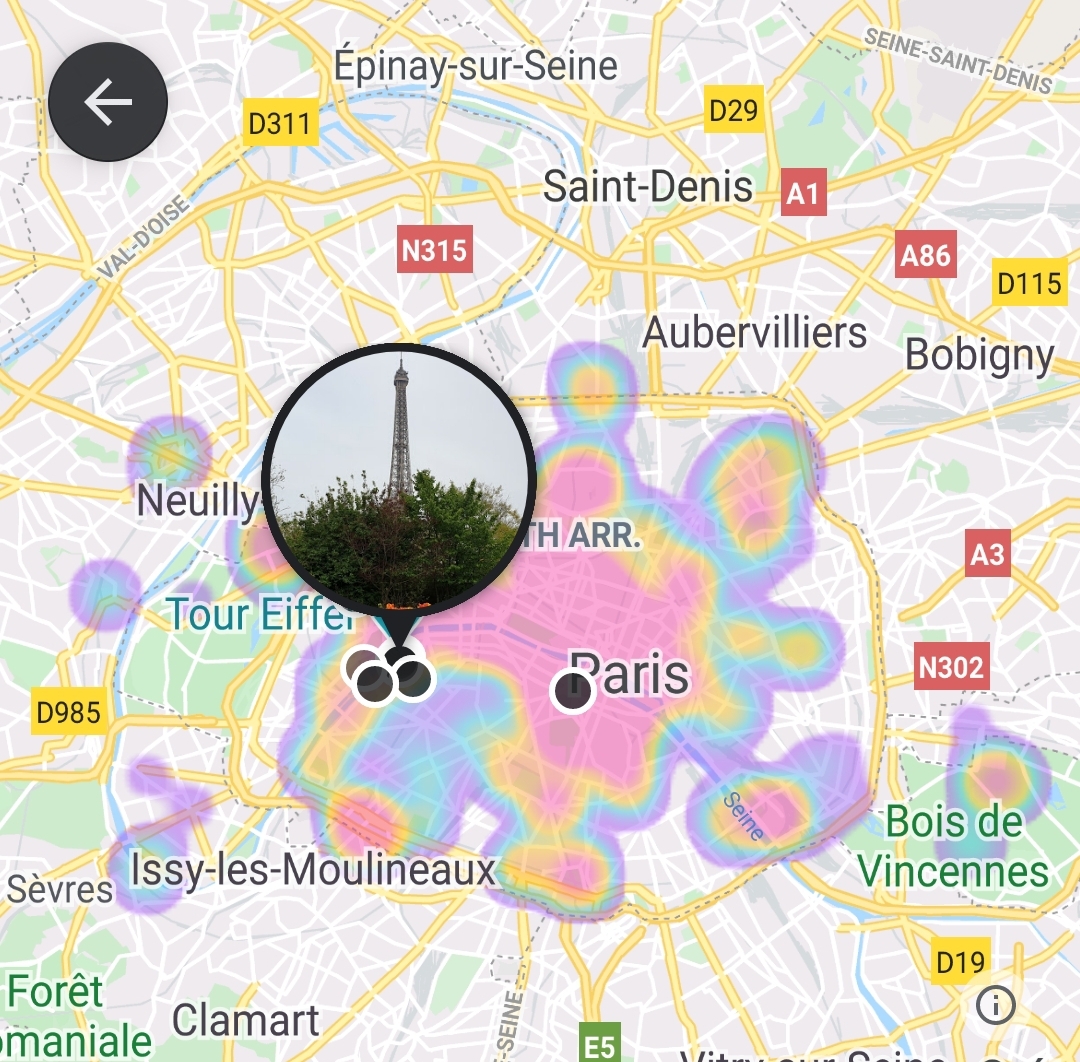Open the map info icon
The width and height of the screenshot is (1080, 1062).
point(996,1004)
